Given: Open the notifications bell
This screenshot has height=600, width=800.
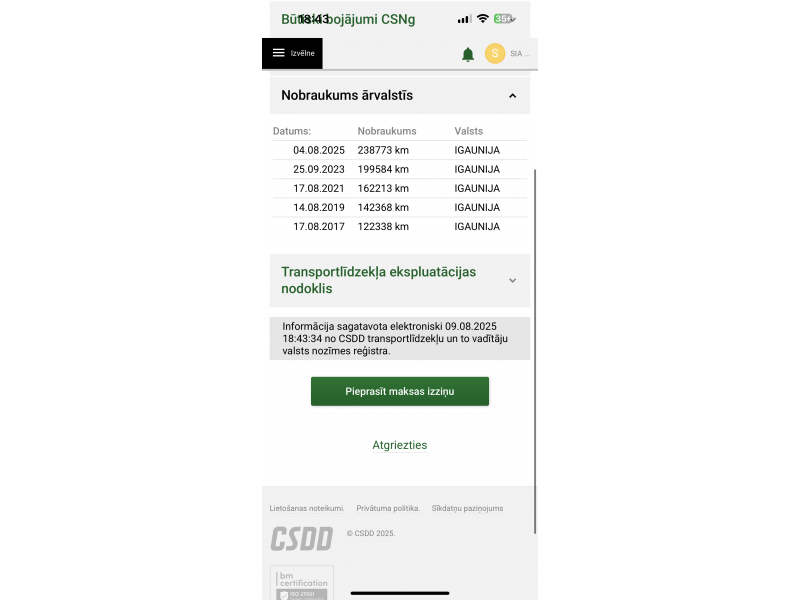Looking at the screenshot, I should point(467,54).
